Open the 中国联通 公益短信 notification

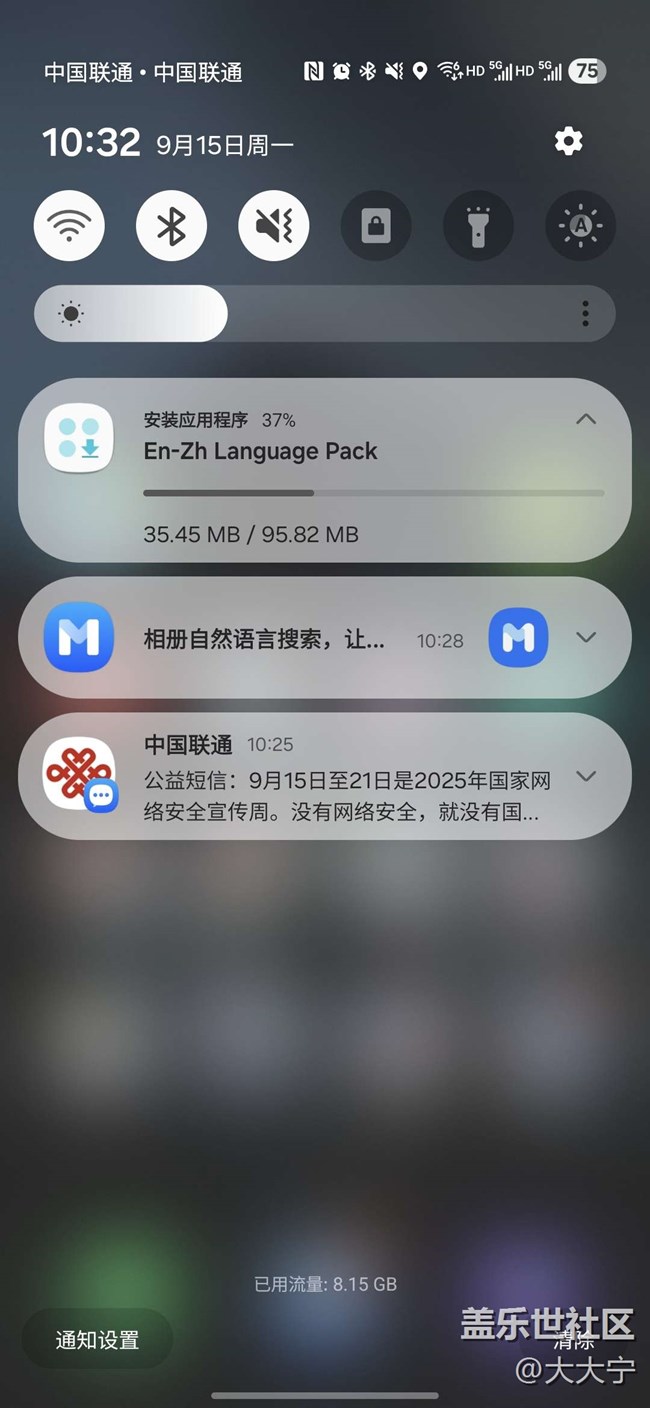pyautogui.click(x=325, y=776)
